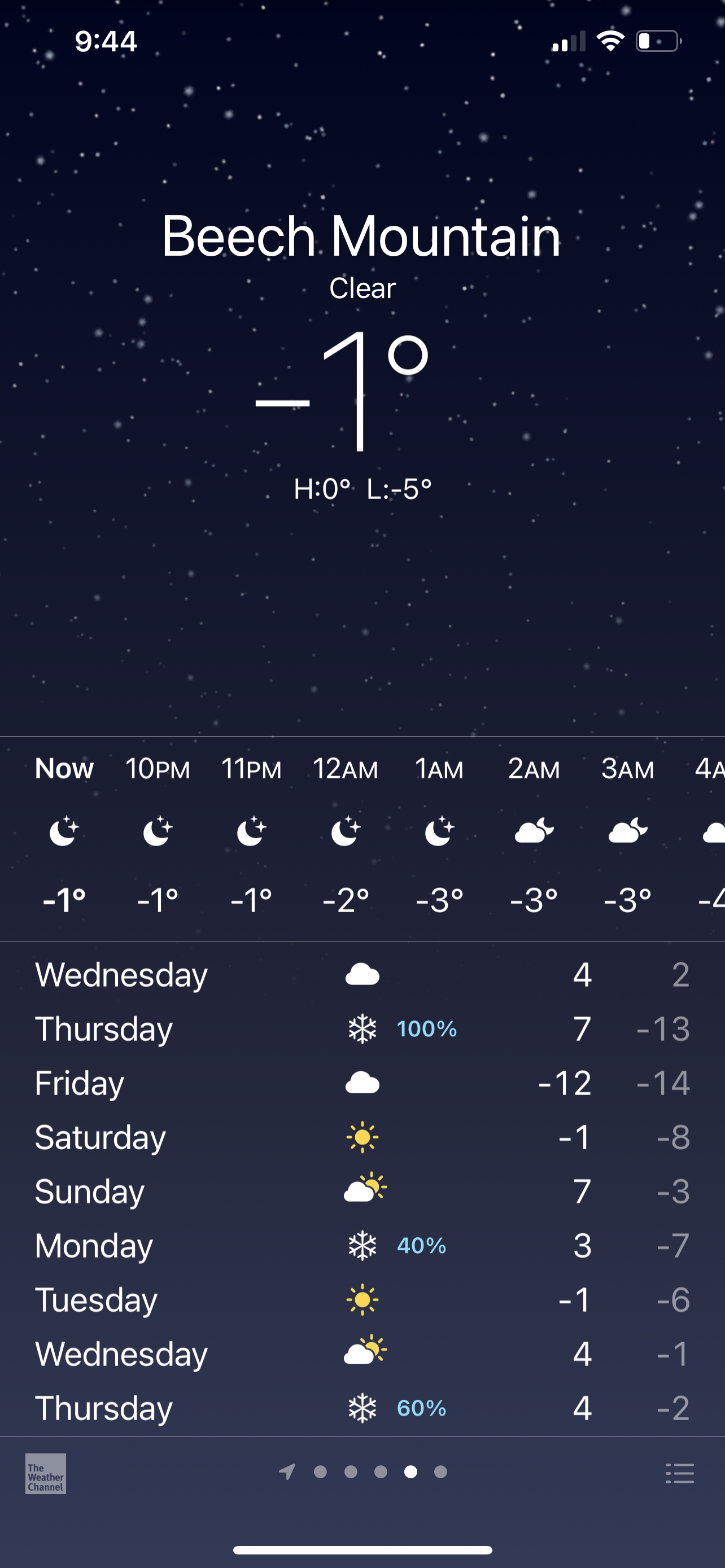This screenshot has height=1568, width=725.
Task: Tap the page indicator dots
Action: pyautogui.click(x=364, y=1472)
